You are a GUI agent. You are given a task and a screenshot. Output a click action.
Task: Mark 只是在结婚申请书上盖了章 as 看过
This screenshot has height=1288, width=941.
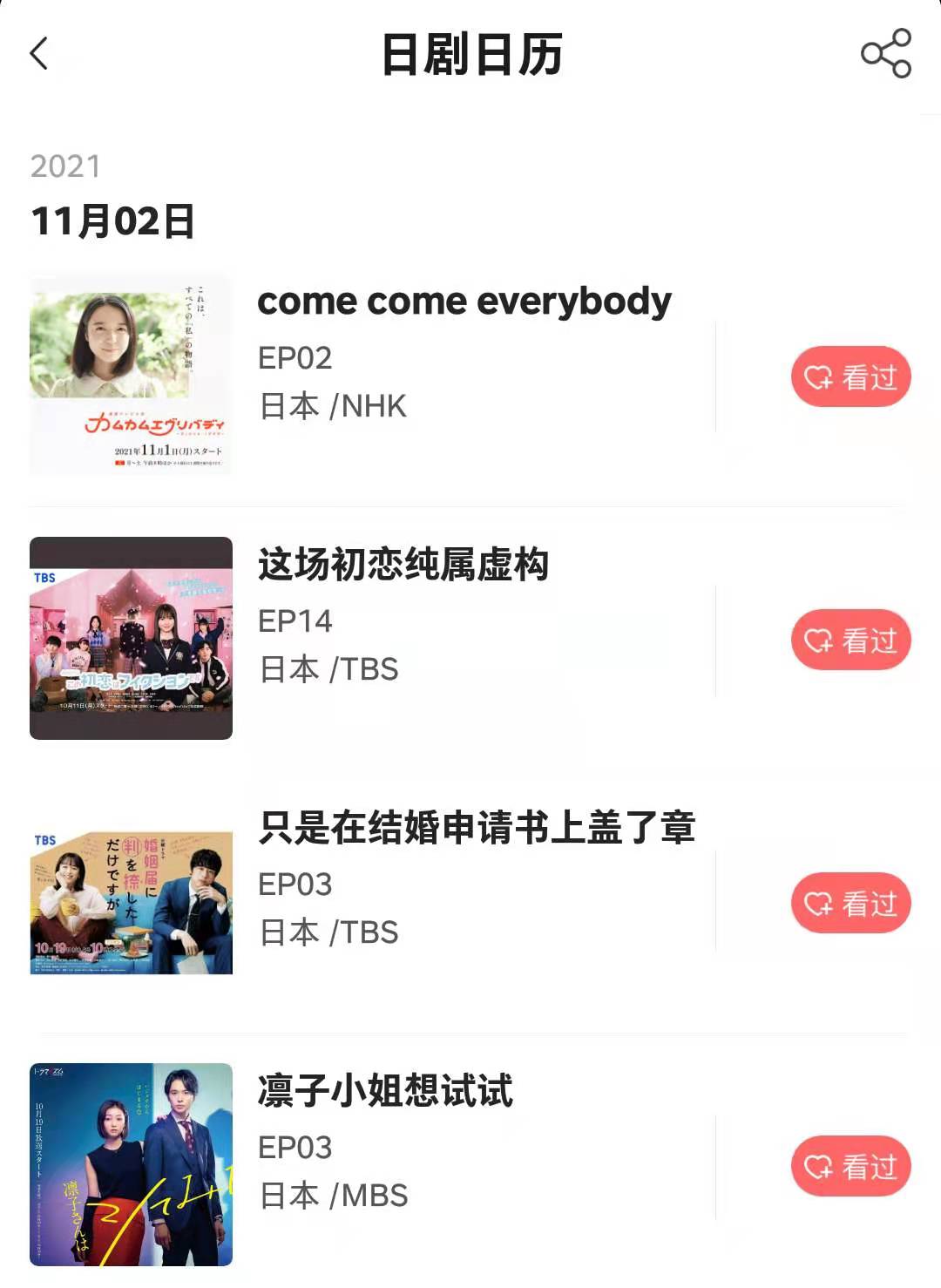(850, 904)
